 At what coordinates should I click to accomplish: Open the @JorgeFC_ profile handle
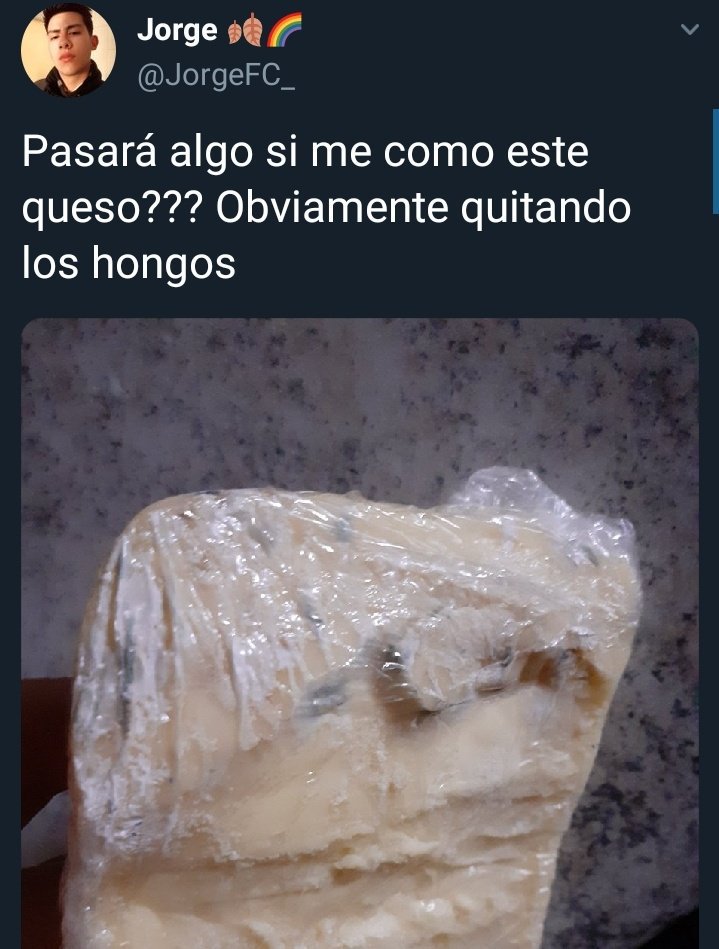pyautogui.click(x=203, y=75)
